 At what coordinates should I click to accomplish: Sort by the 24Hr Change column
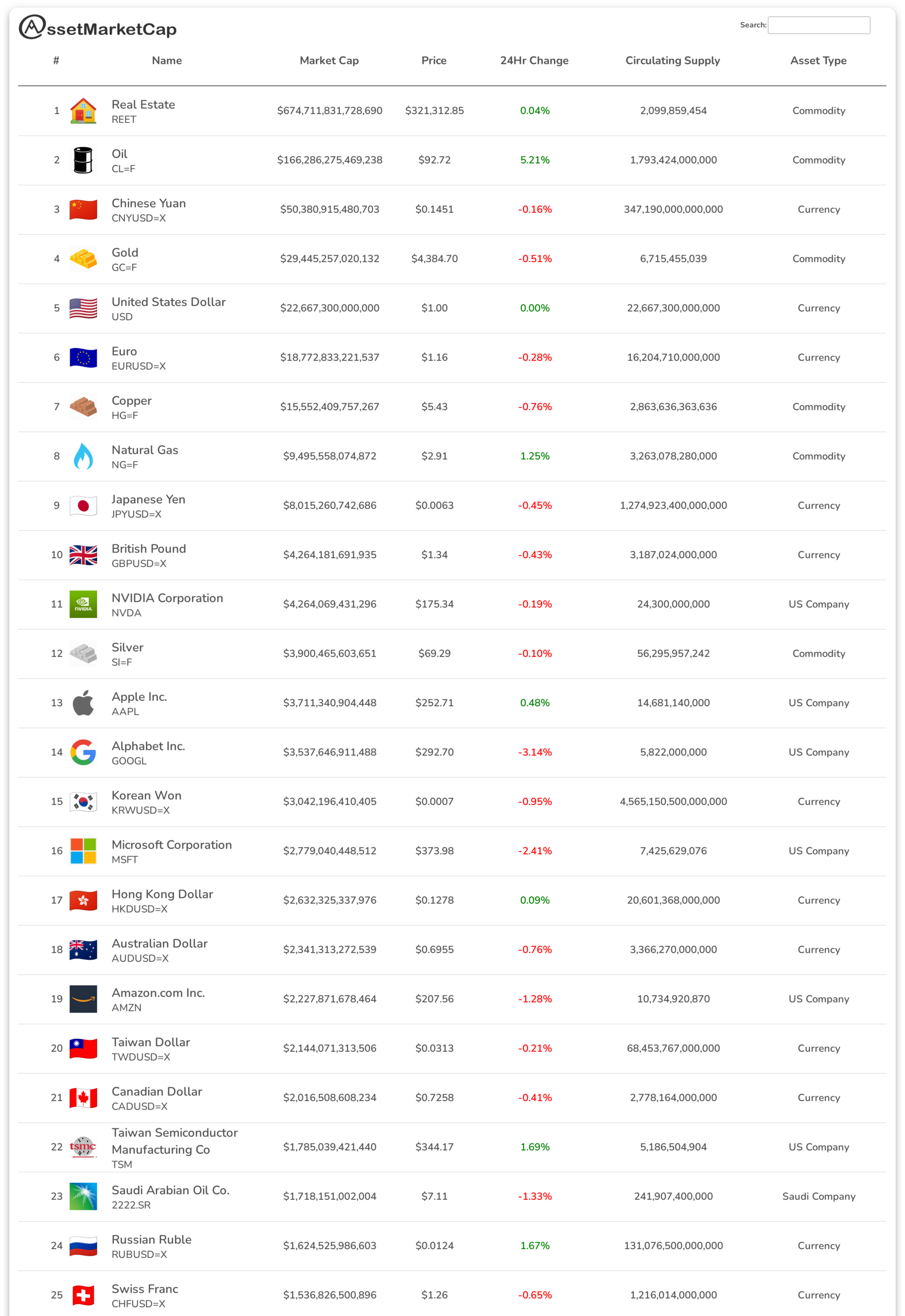534,61
